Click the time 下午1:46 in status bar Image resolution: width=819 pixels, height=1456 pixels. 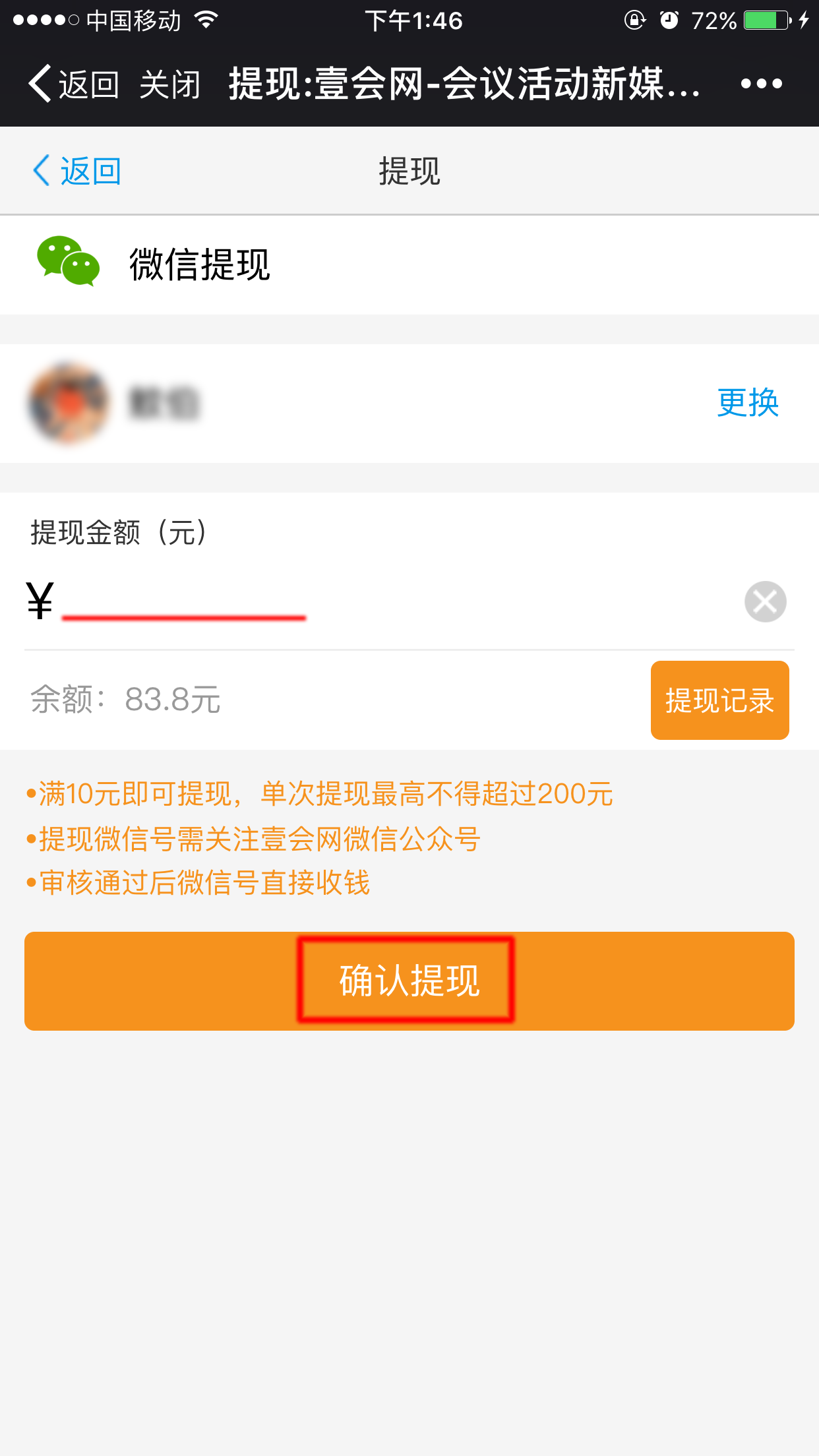point(414,21)
